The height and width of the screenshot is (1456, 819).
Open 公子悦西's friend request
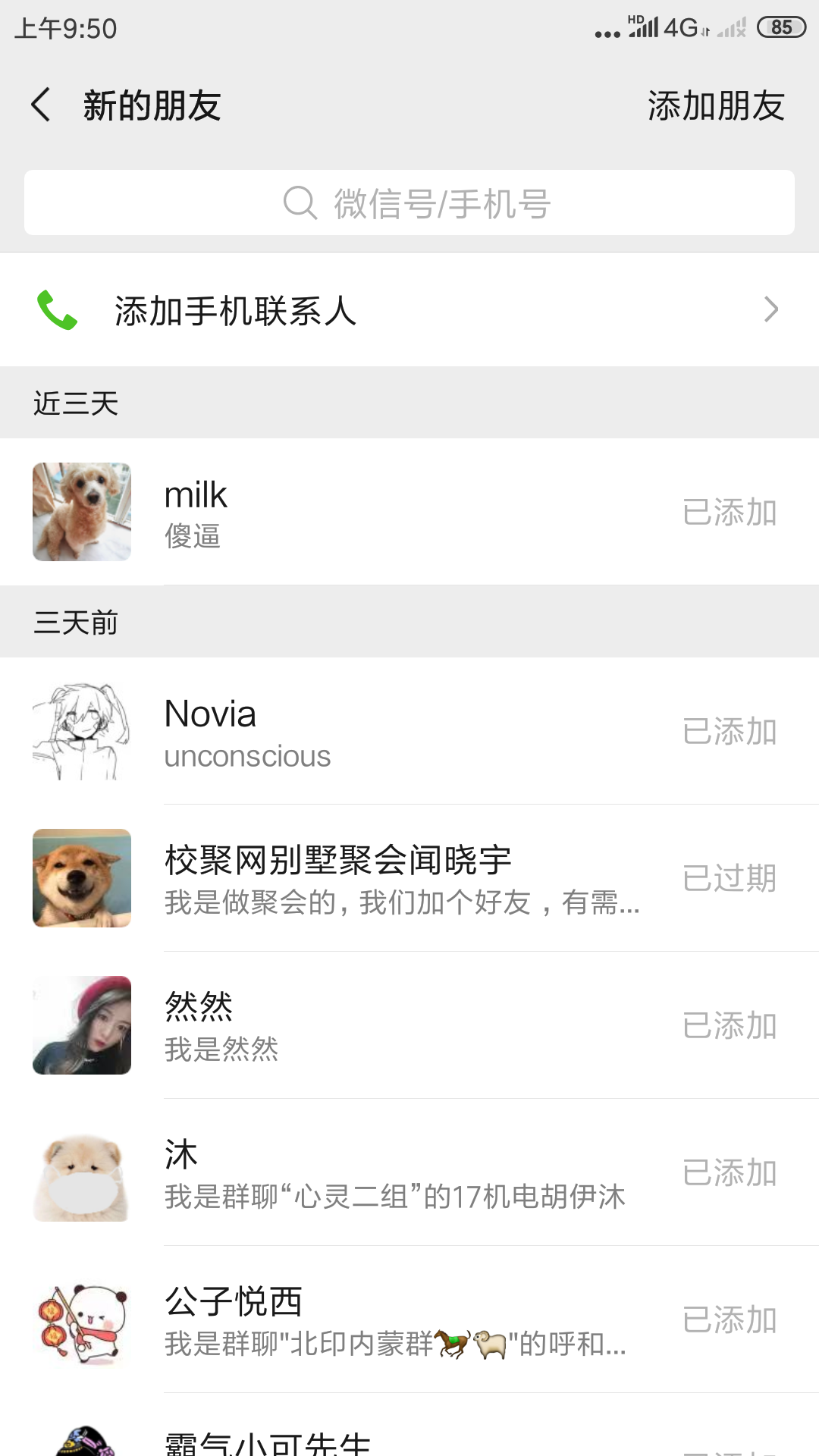[x=409, y=1319]
